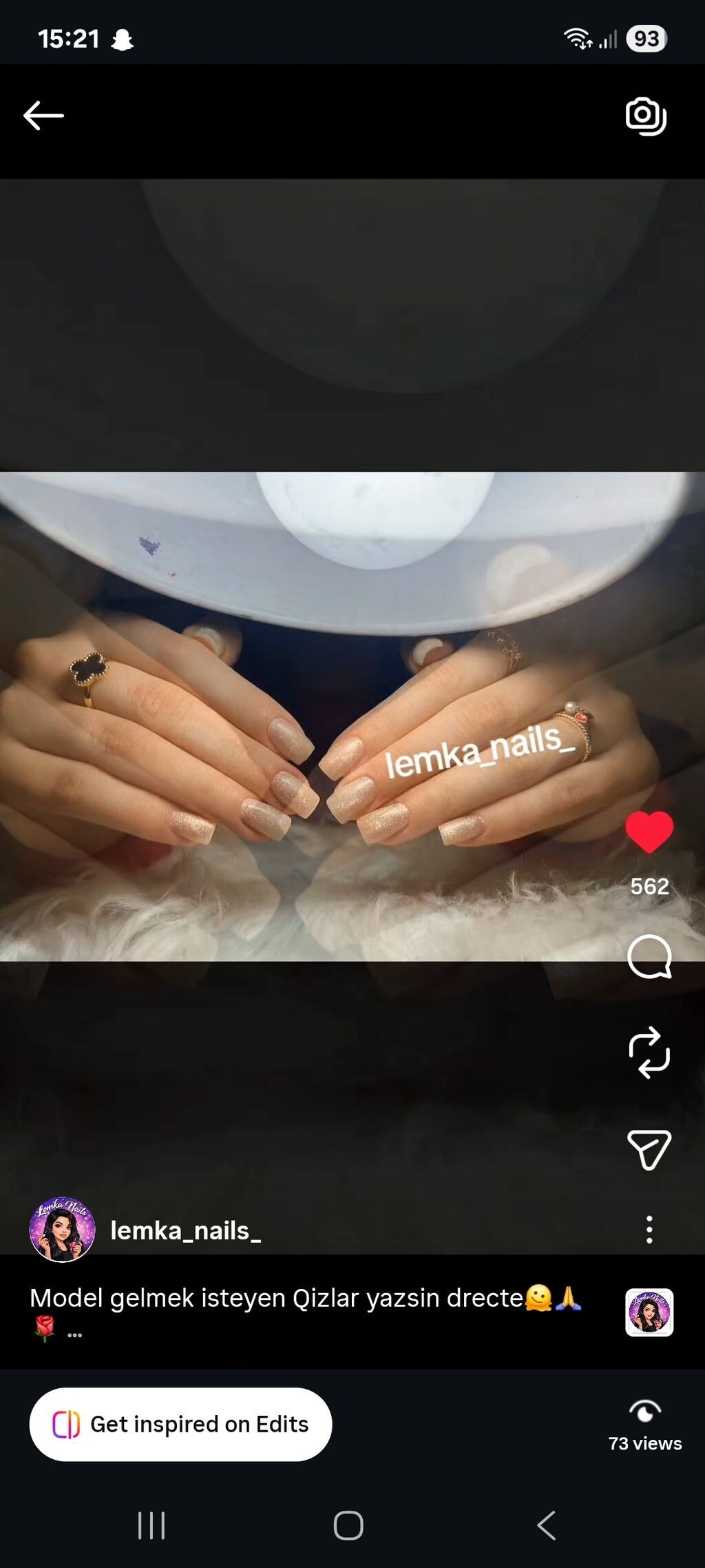705x1568 pixels.
Task: Open the camera to create a reel
Action: coord(646,116)
